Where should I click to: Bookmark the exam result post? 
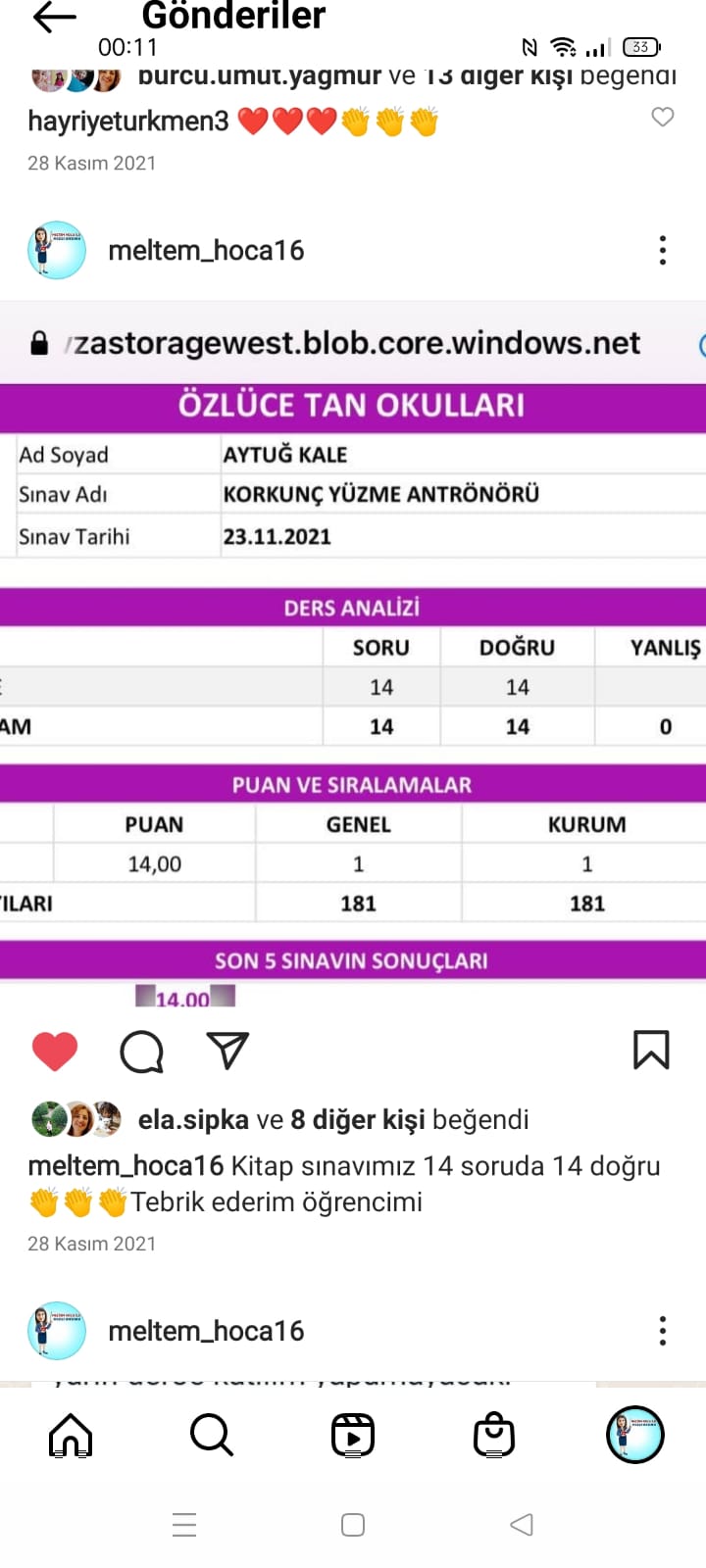click(651, 1051)
